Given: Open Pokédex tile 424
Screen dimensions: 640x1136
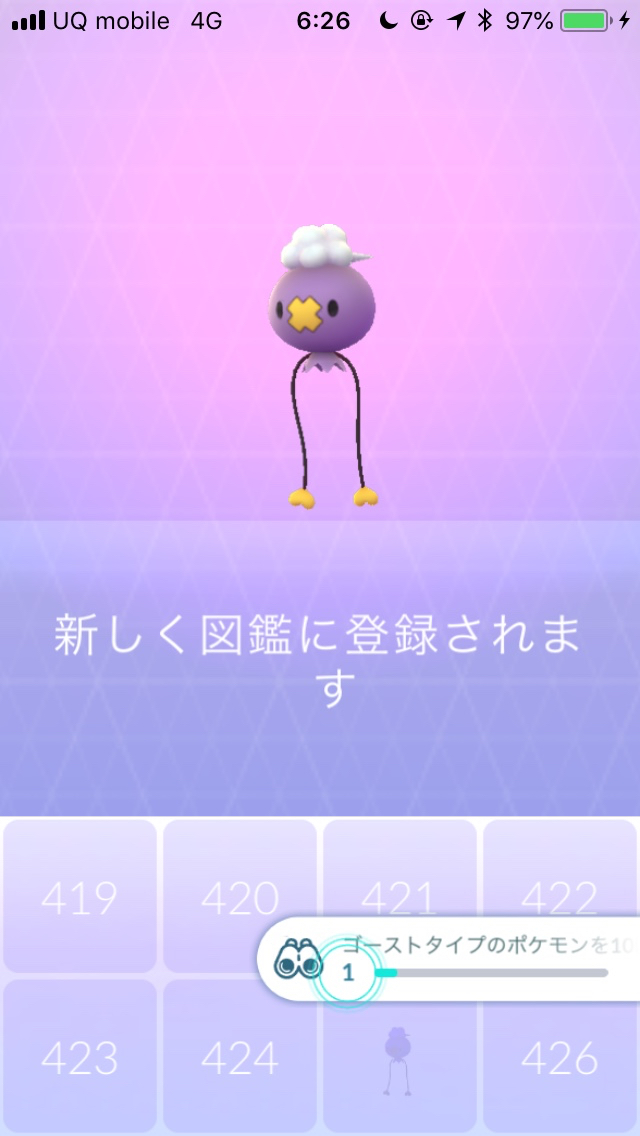Looking at the screenshot, I should tap(240, 1056).
